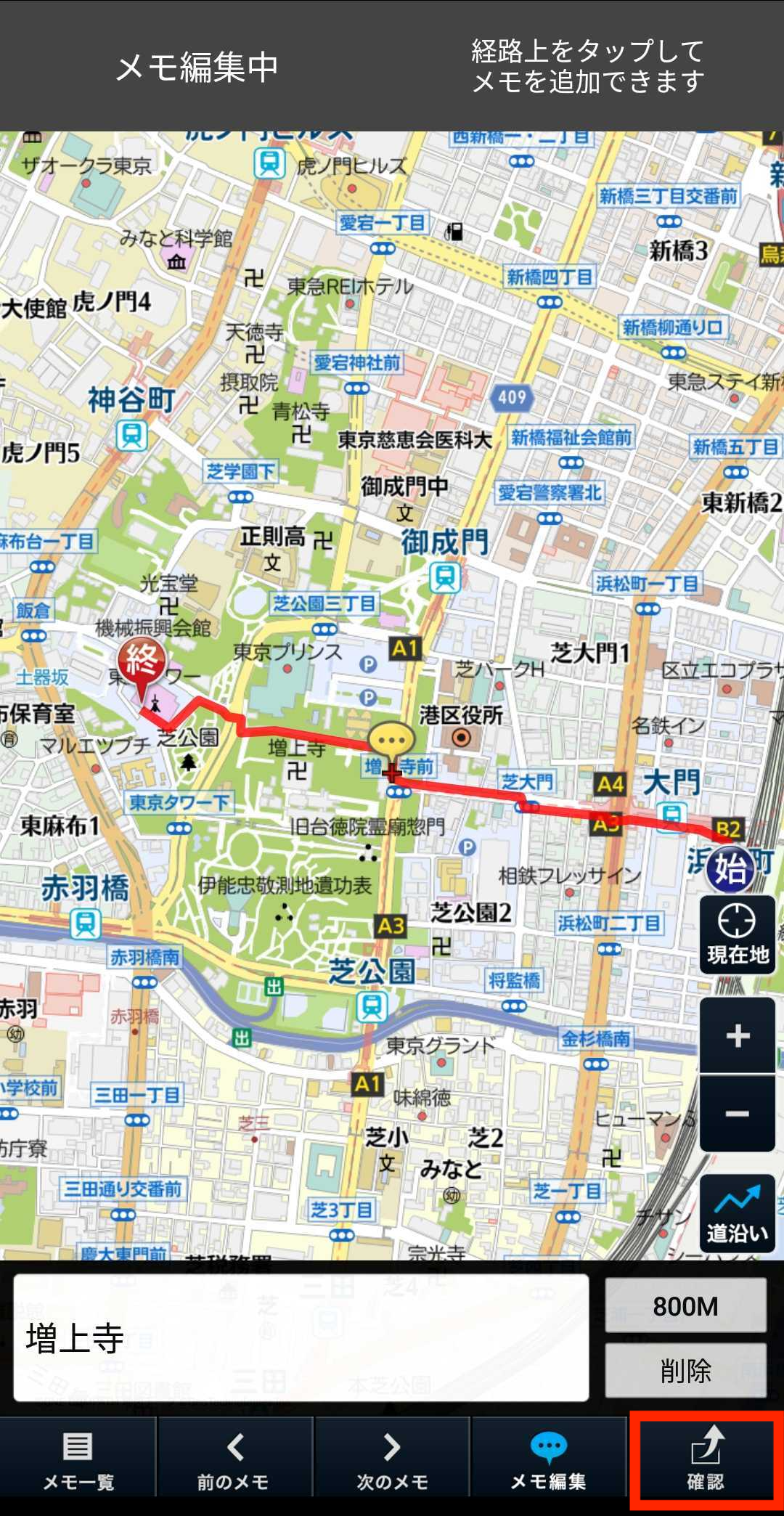This screenshot has width=784, height=1516.
Task: Edit the memo text field 増上寺
Action: tap(301, 1338)
